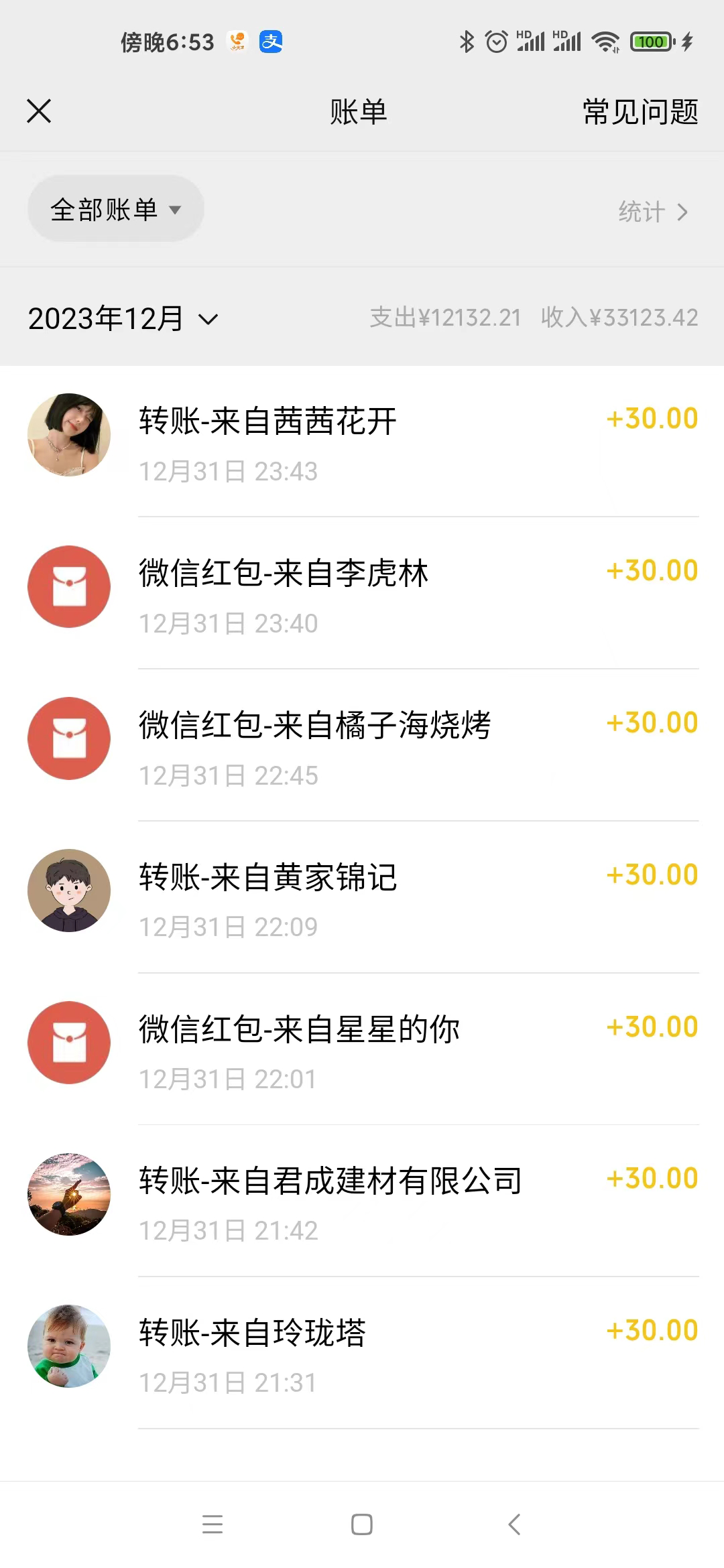Change the 2023年12月 month selector

[123, 318]
